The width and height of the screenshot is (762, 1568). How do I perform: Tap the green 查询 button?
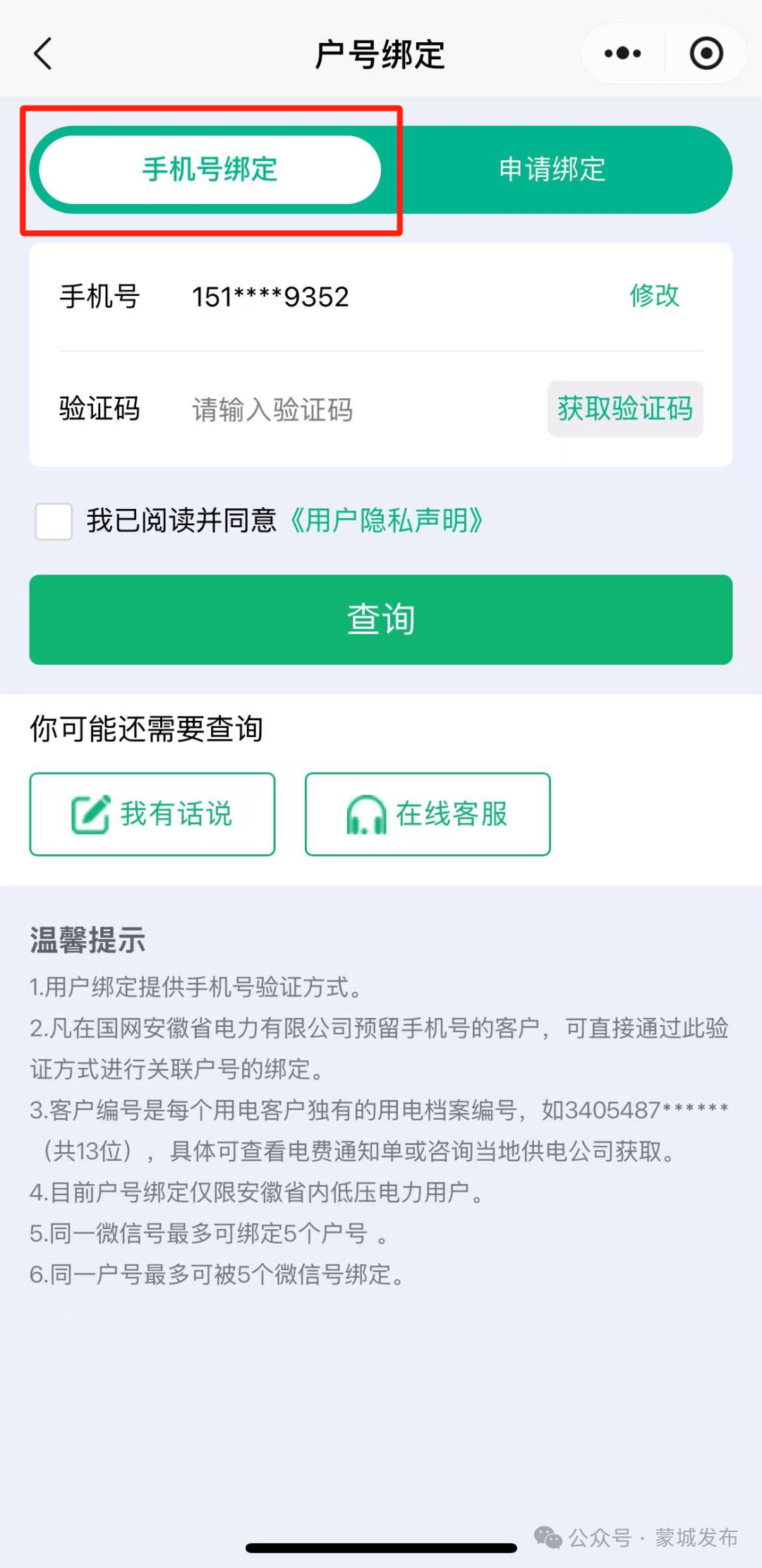click(380, 619)
